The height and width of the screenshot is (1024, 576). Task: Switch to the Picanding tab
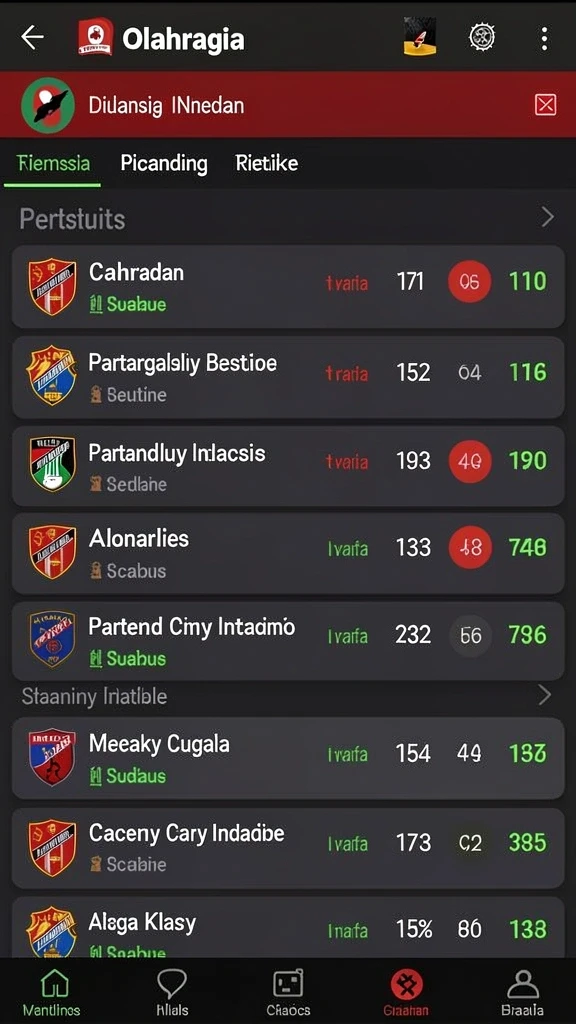tap(164, 163)
